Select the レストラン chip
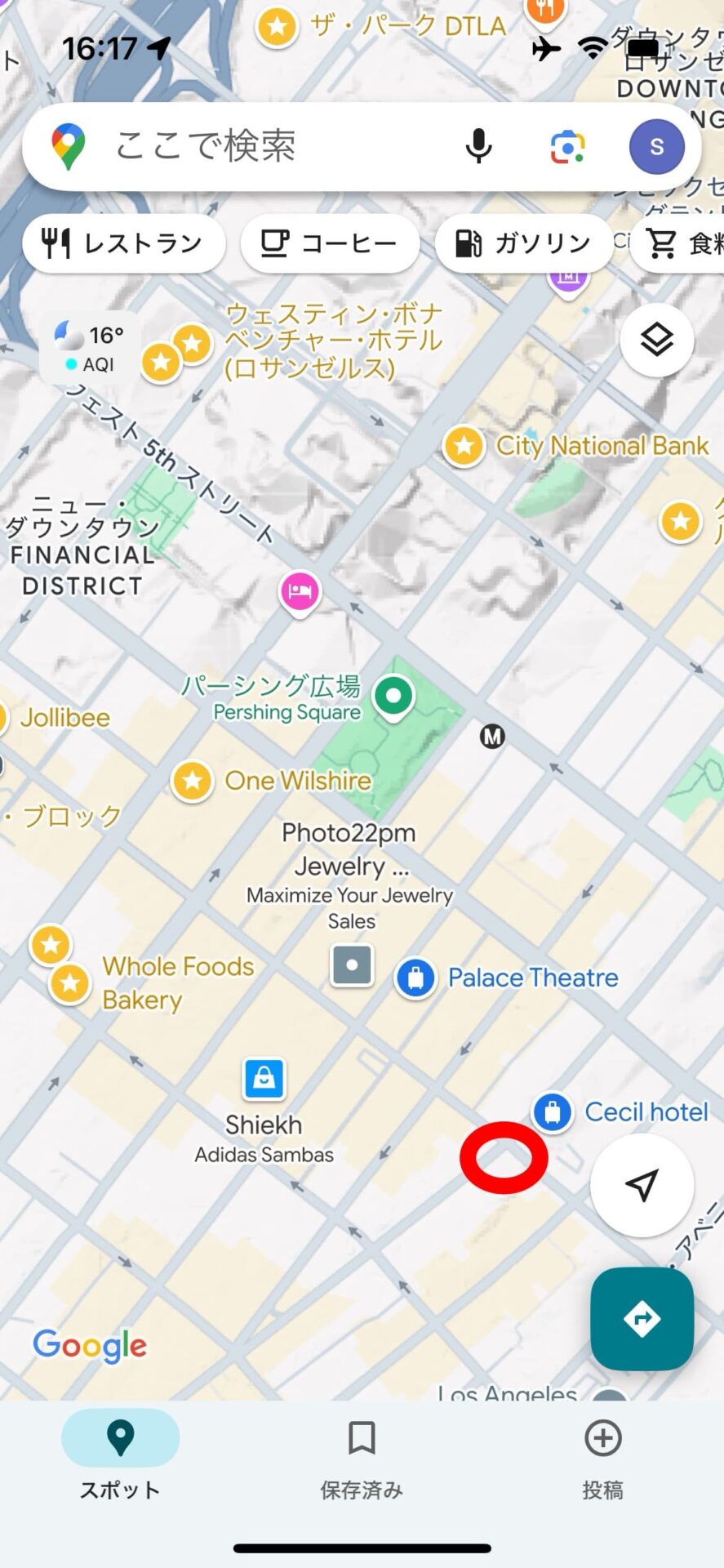Viewport: 724px width, 1568px height. tap(124, 243)
